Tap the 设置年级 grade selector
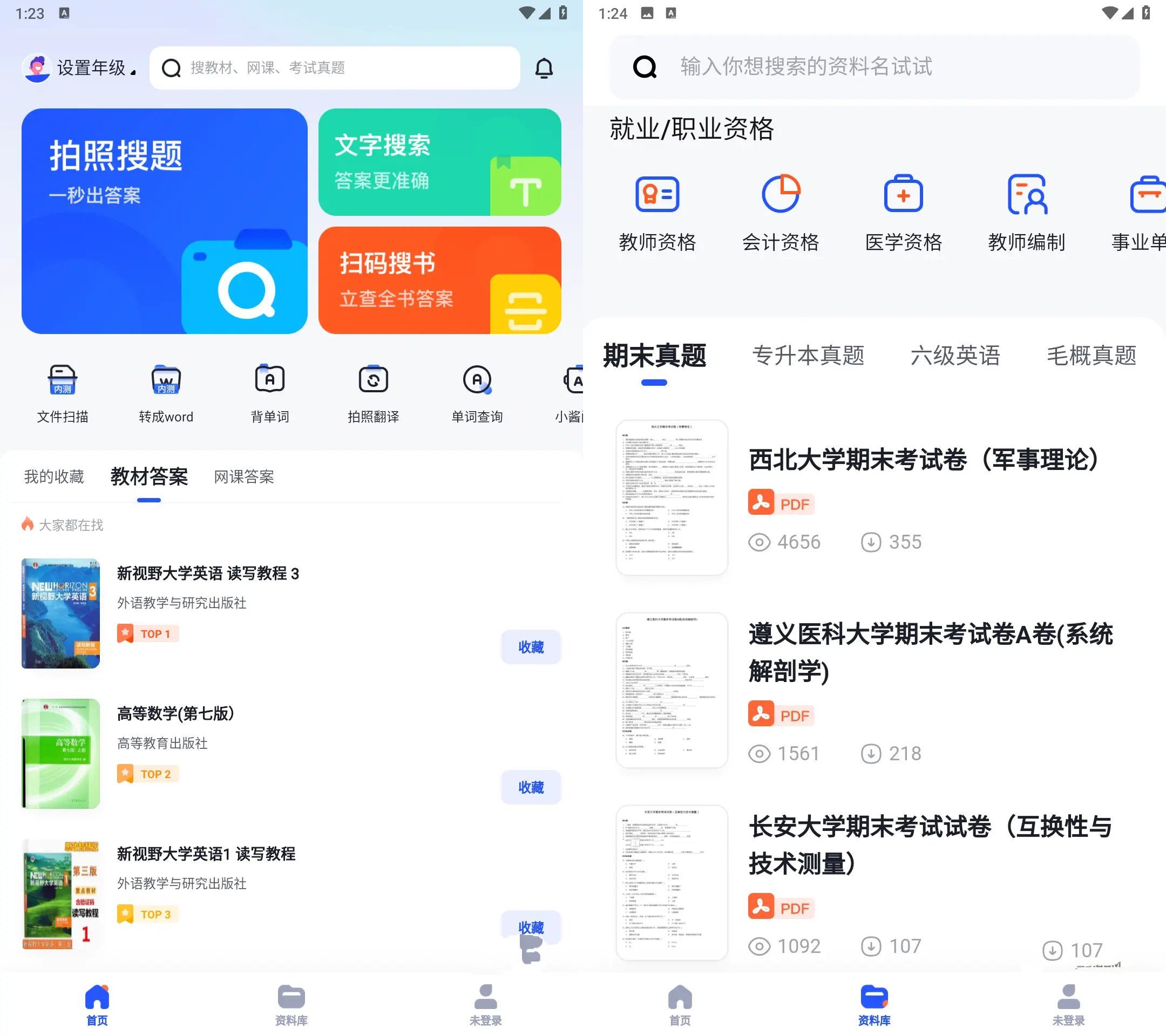1166x1036 pixels. pyautogui.click(x=80, y=69)
